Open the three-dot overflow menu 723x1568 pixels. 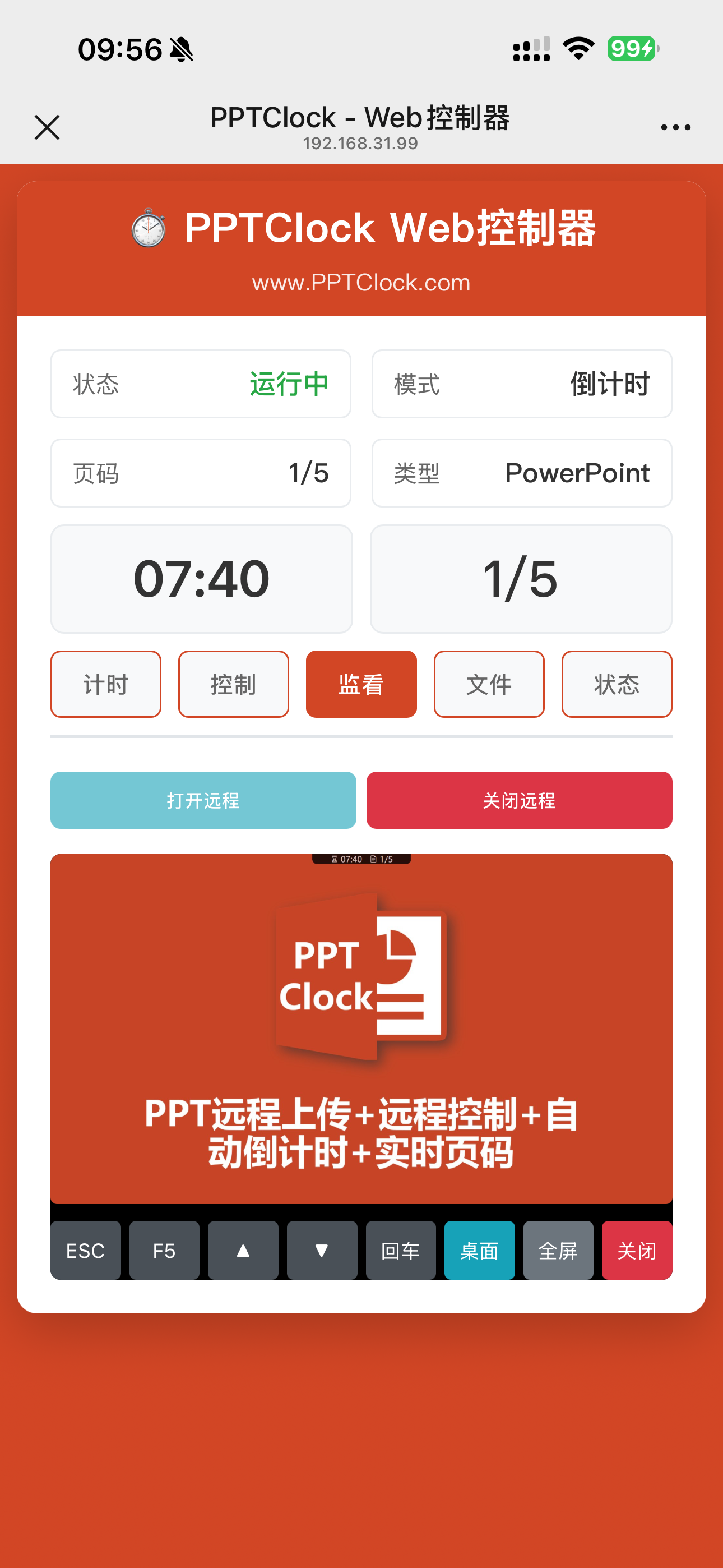[x=675, y=127]
